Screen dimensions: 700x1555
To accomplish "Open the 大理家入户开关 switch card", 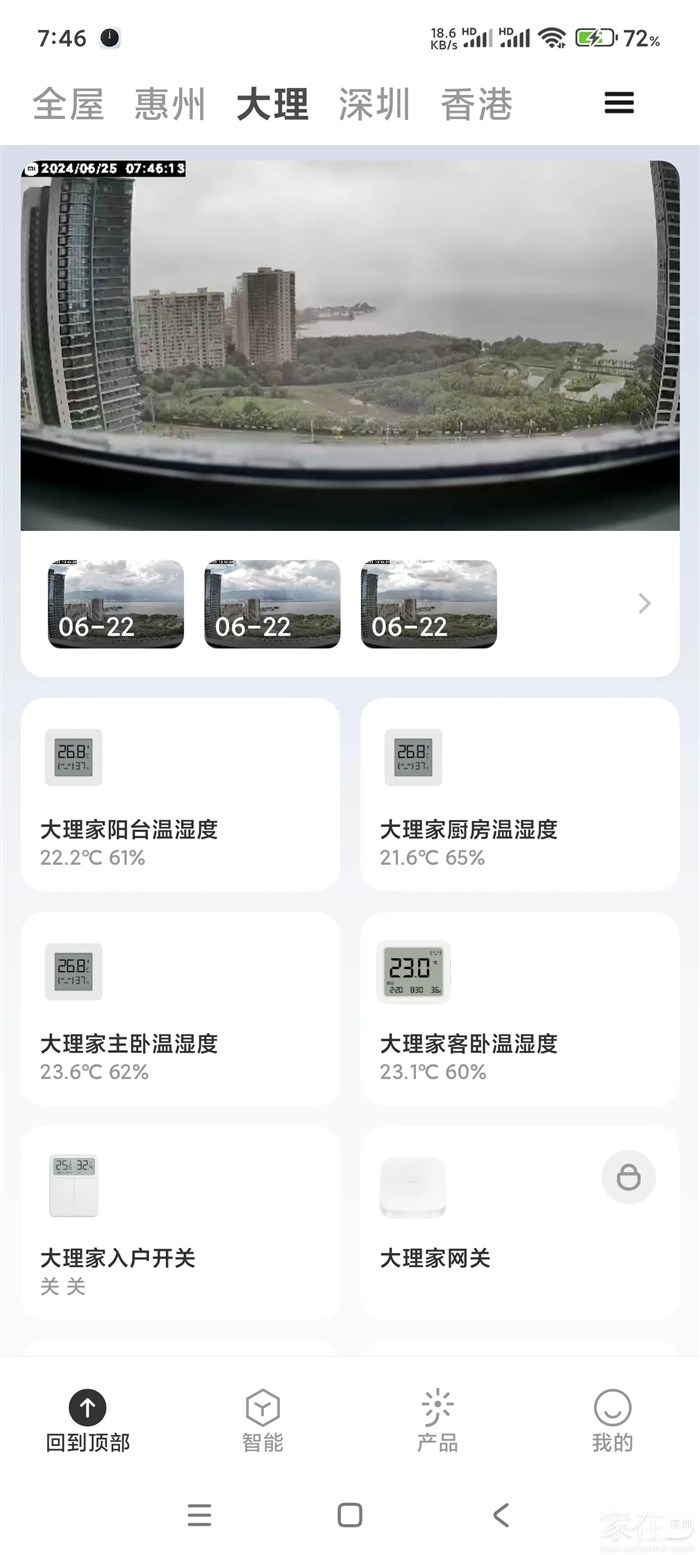I will point(180,1222).
